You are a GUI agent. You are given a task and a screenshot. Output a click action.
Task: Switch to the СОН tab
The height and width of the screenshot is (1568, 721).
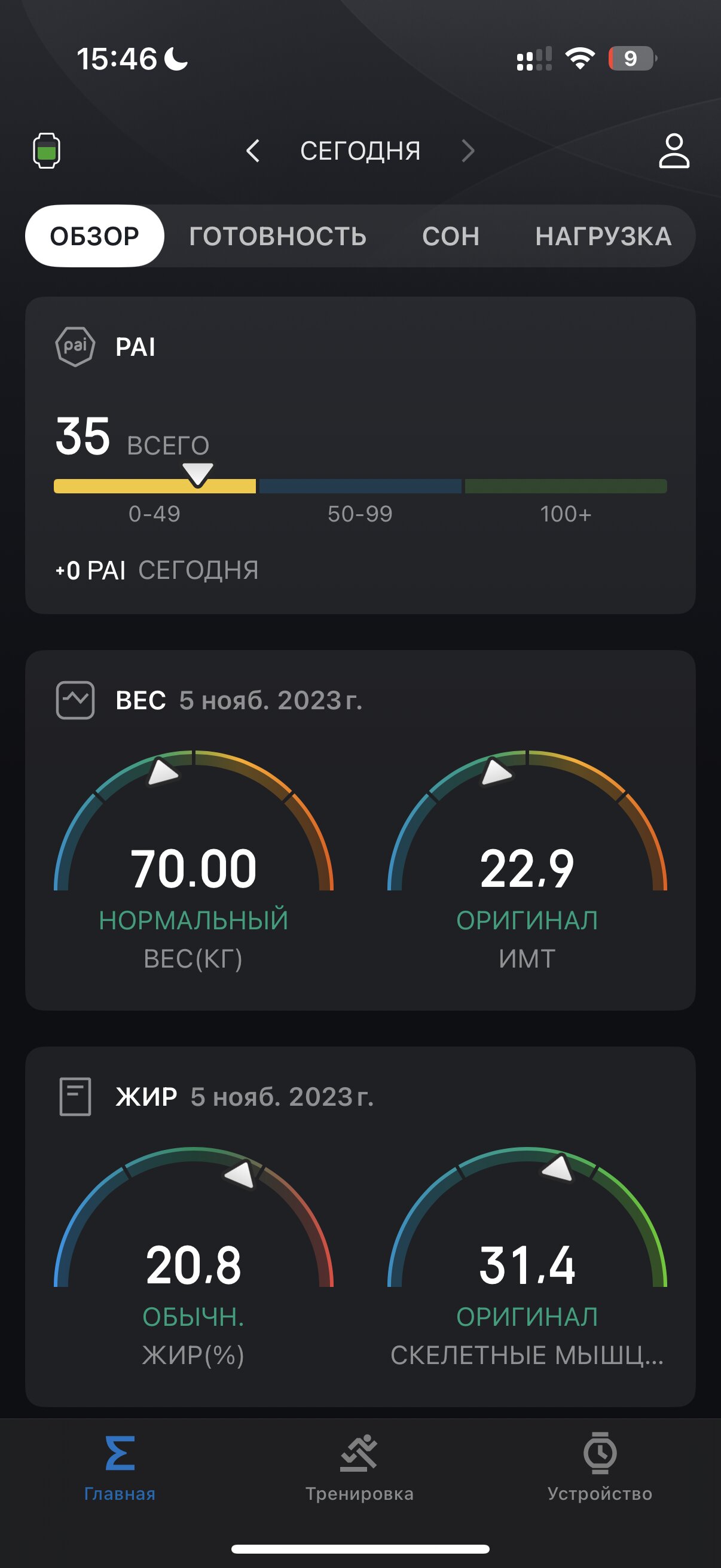point(451,236)
